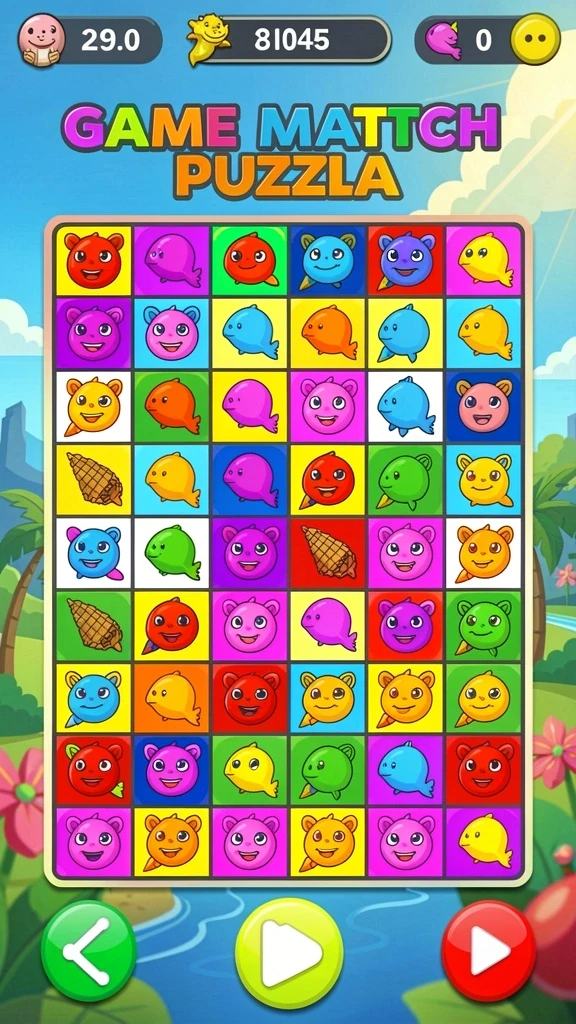
Task: Select the yellow fish on orange tile
Action: [x=172, y=699]
